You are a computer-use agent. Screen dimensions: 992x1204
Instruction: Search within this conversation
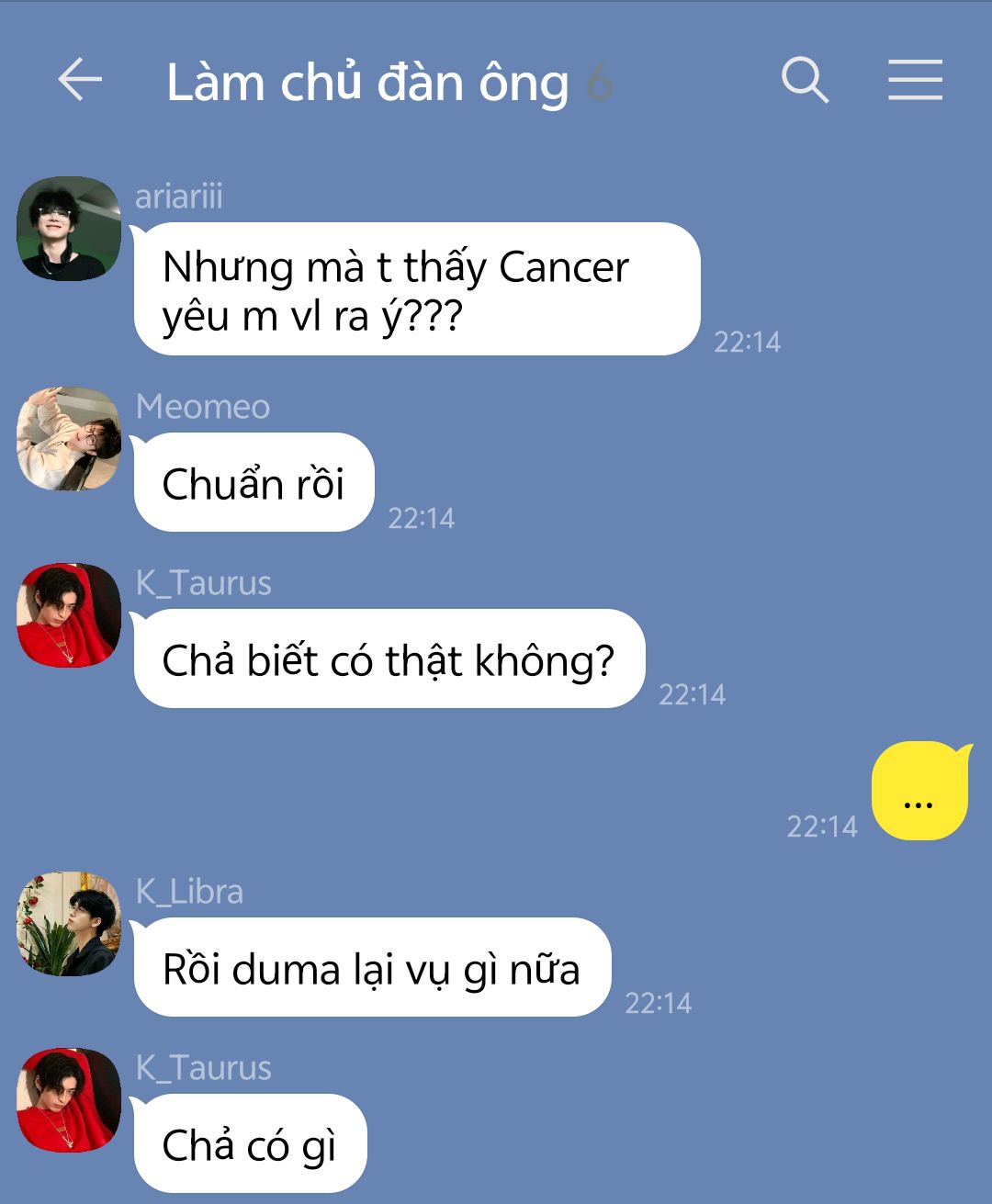pos(805,80)
